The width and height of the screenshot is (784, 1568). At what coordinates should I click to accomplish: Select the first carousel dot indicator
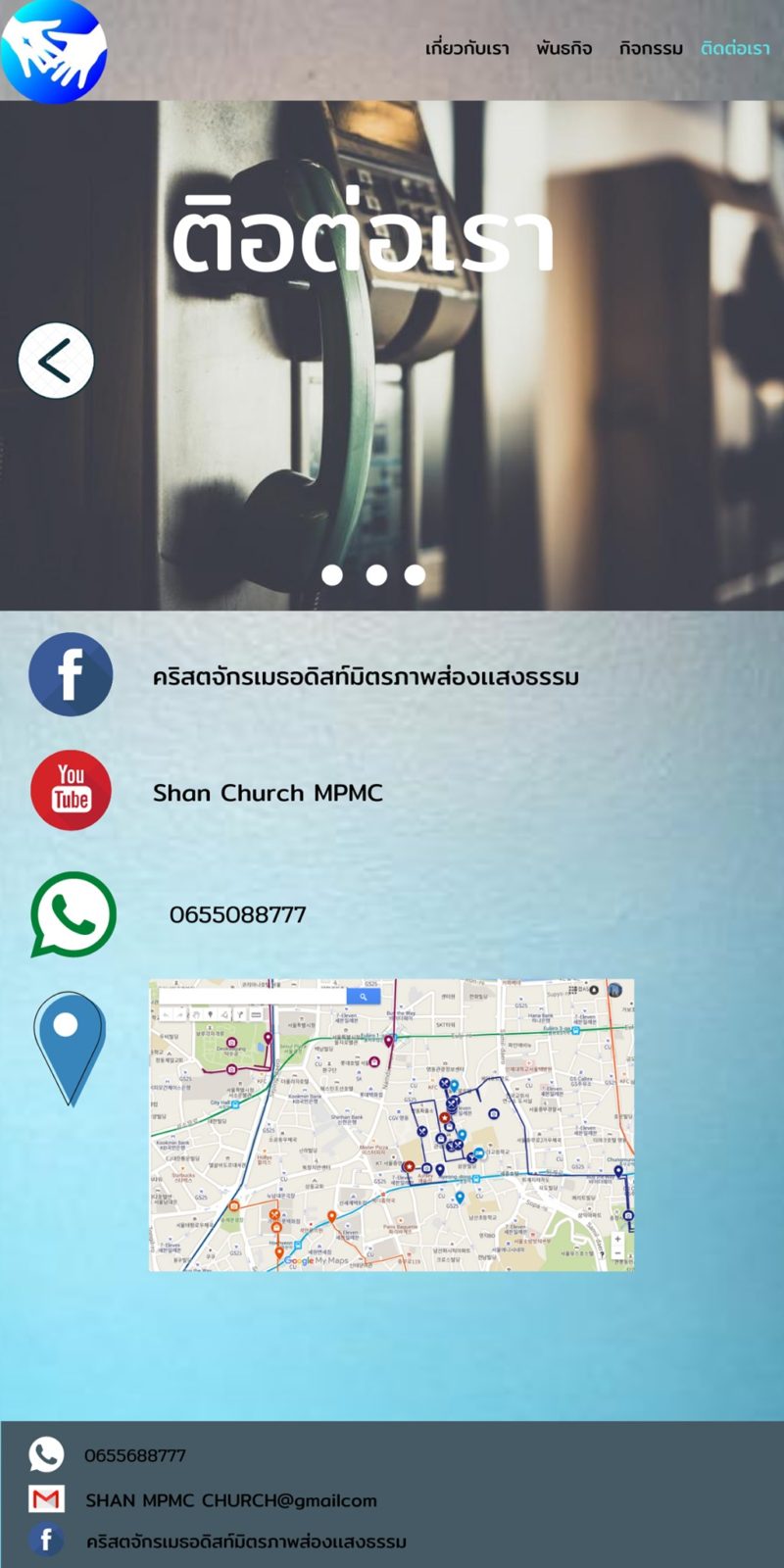coord(332,575)
